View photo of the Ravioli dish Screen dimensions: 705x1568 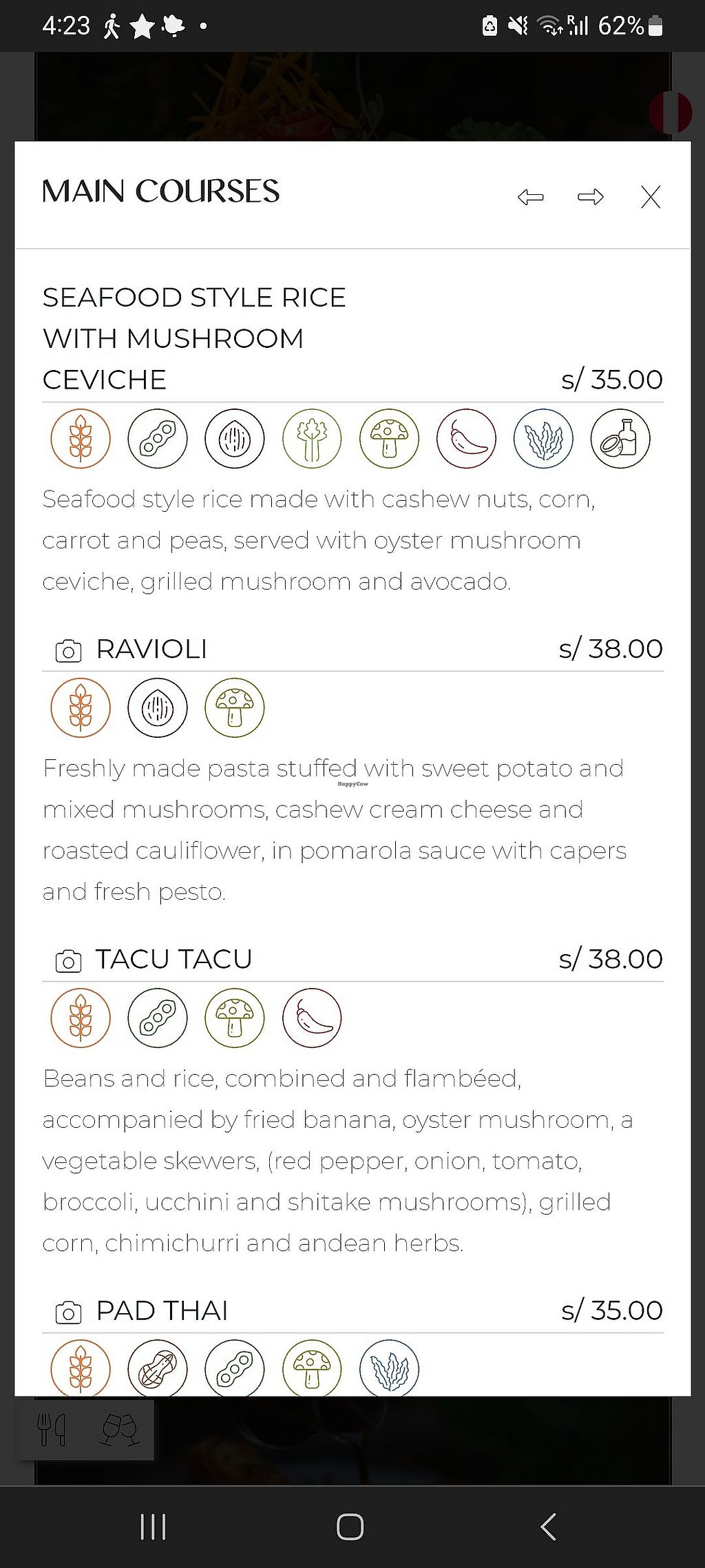click(68, 650)
